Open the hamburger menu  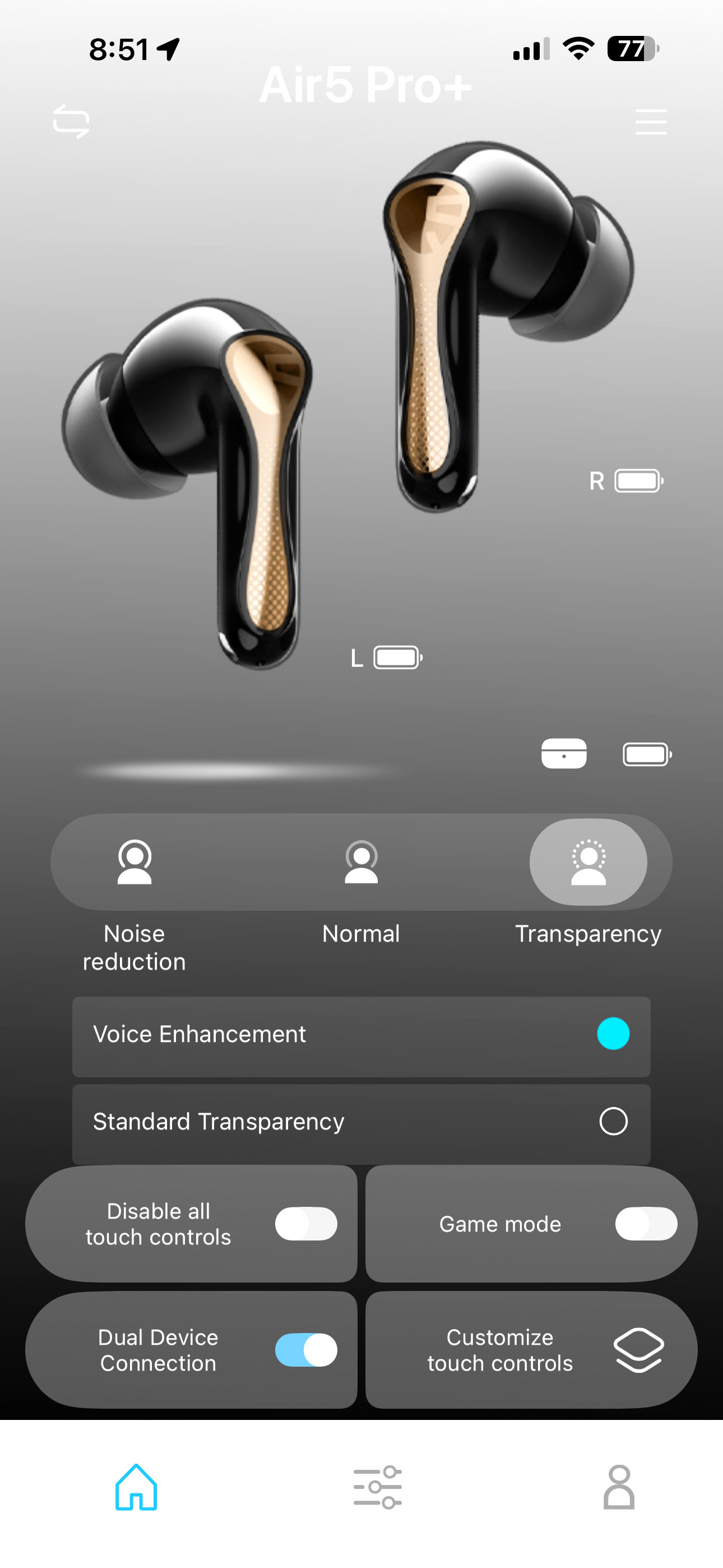[x=651, y=122]
